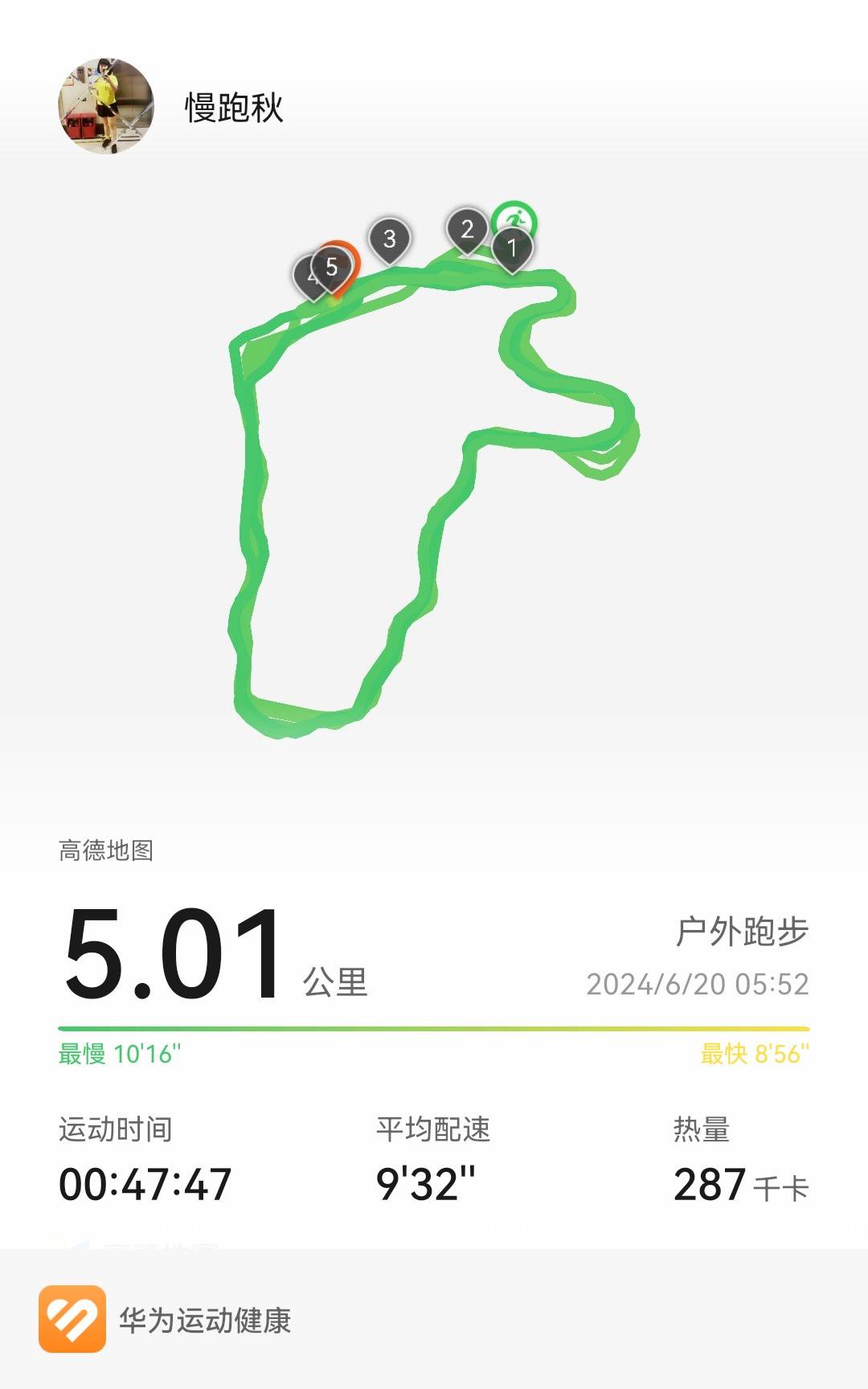The height and width of the screenshot is (1389, 868).
Task: Tap kilometer marker 1 on the map
Action: (513, 247)
